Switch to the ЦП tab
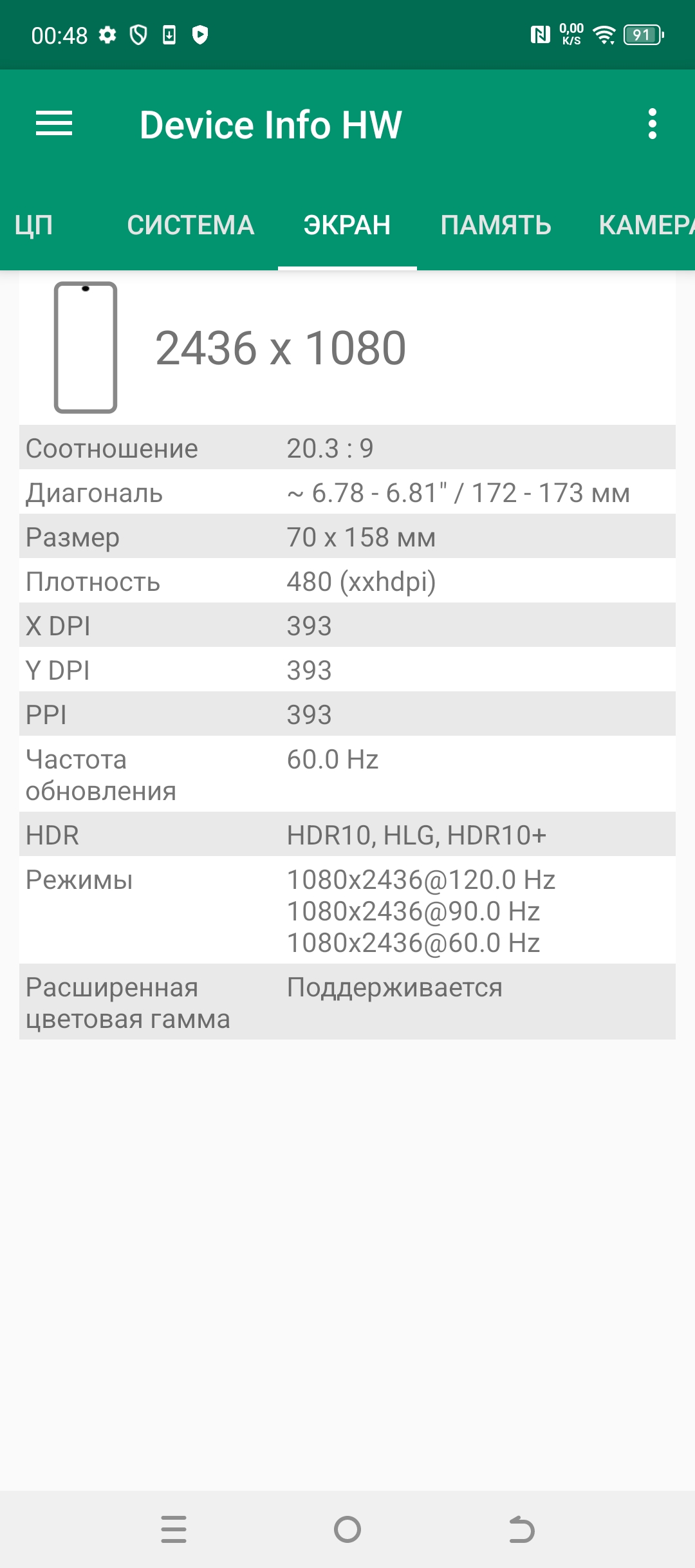 tap(33, 225)
